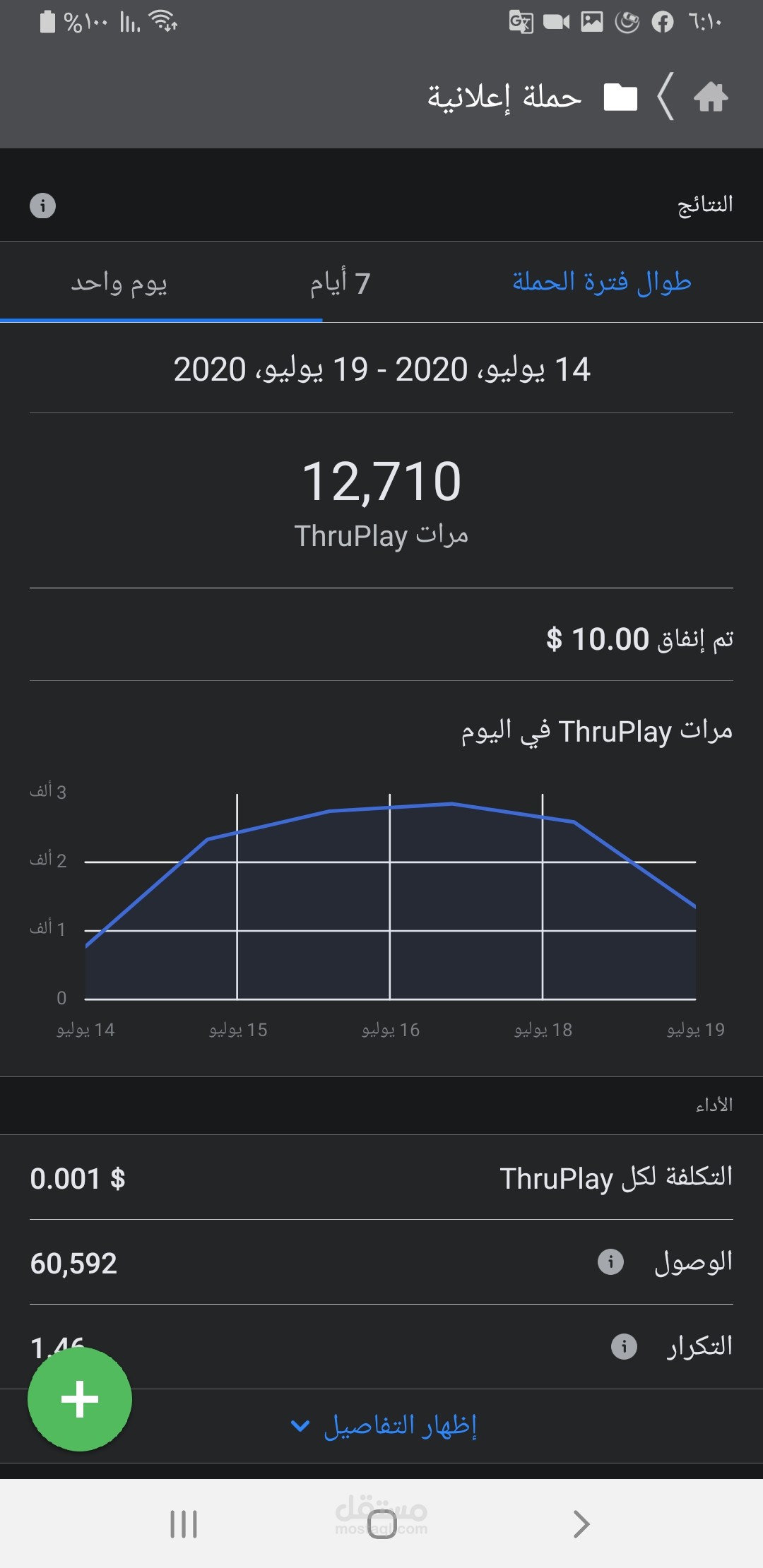763x1568 pixels.
Task: Switch to طوال فترة الحملة tab
Action: point(601,283)
